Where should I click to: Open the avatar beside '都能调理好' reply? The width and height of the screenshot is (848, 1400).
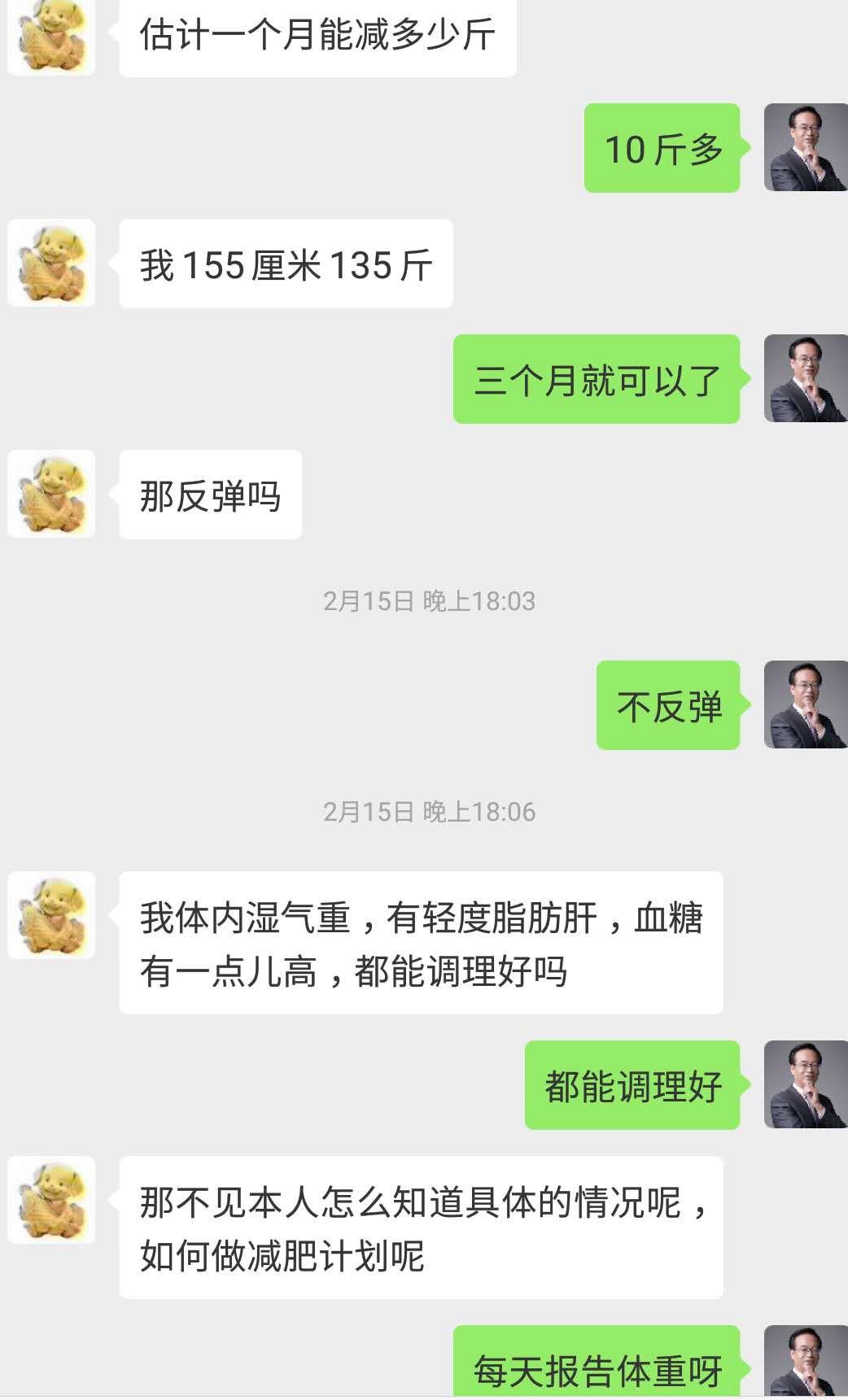(x=805, y=1084)
